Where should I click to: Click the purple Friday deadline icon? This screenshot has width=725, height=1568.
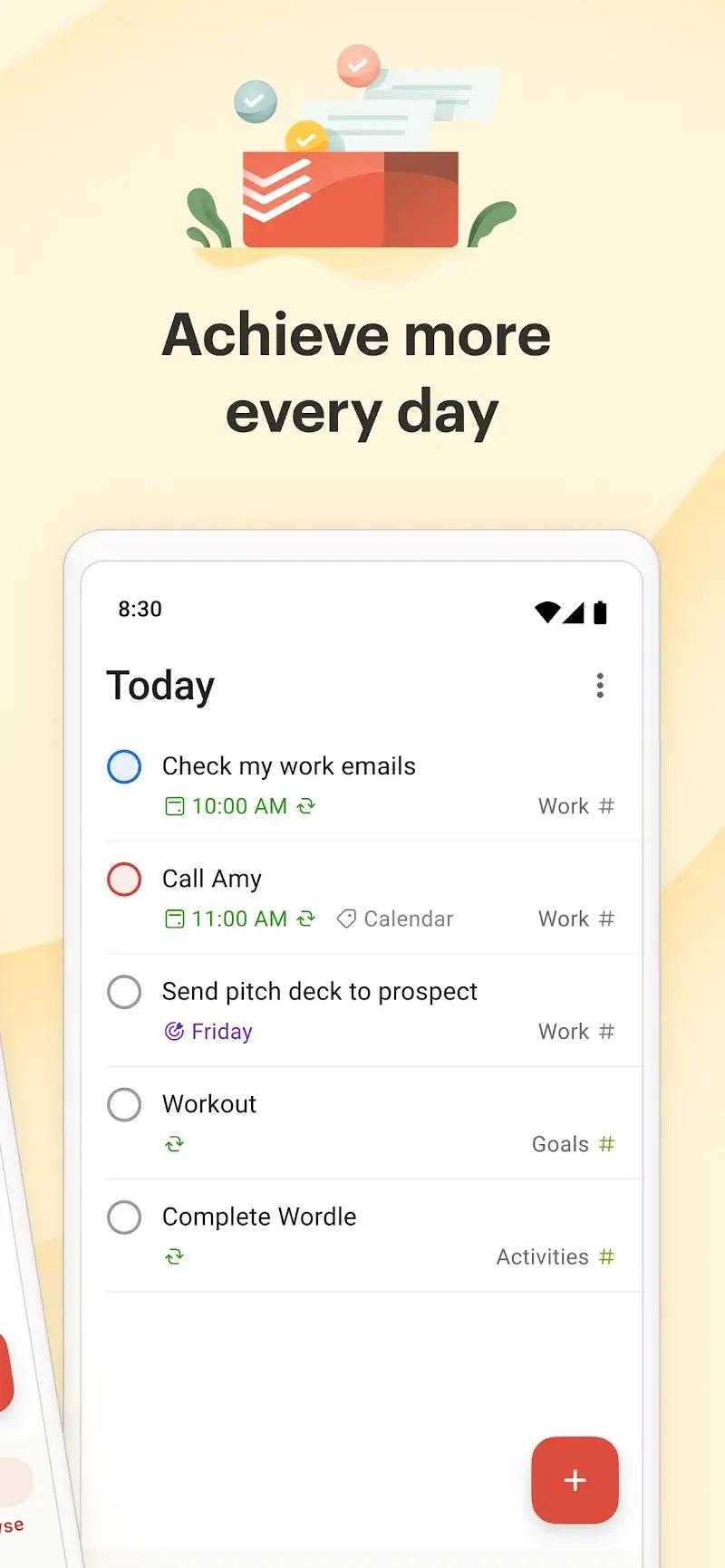[175, 1031]
